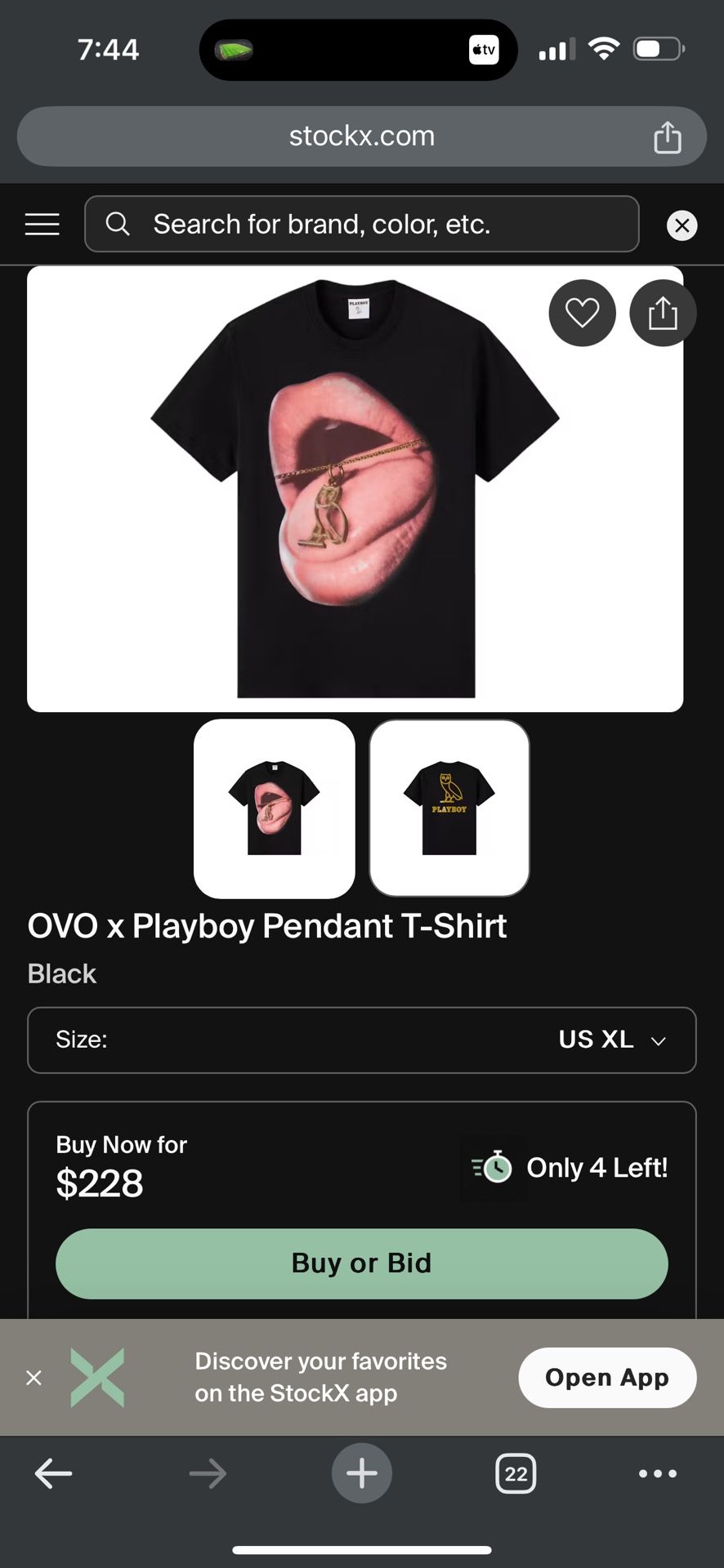Tap the stopwatch icon next to Only 4 Left
Image resolution: width=724 pixels, height=1568 pixels.
pos(496,1167)
